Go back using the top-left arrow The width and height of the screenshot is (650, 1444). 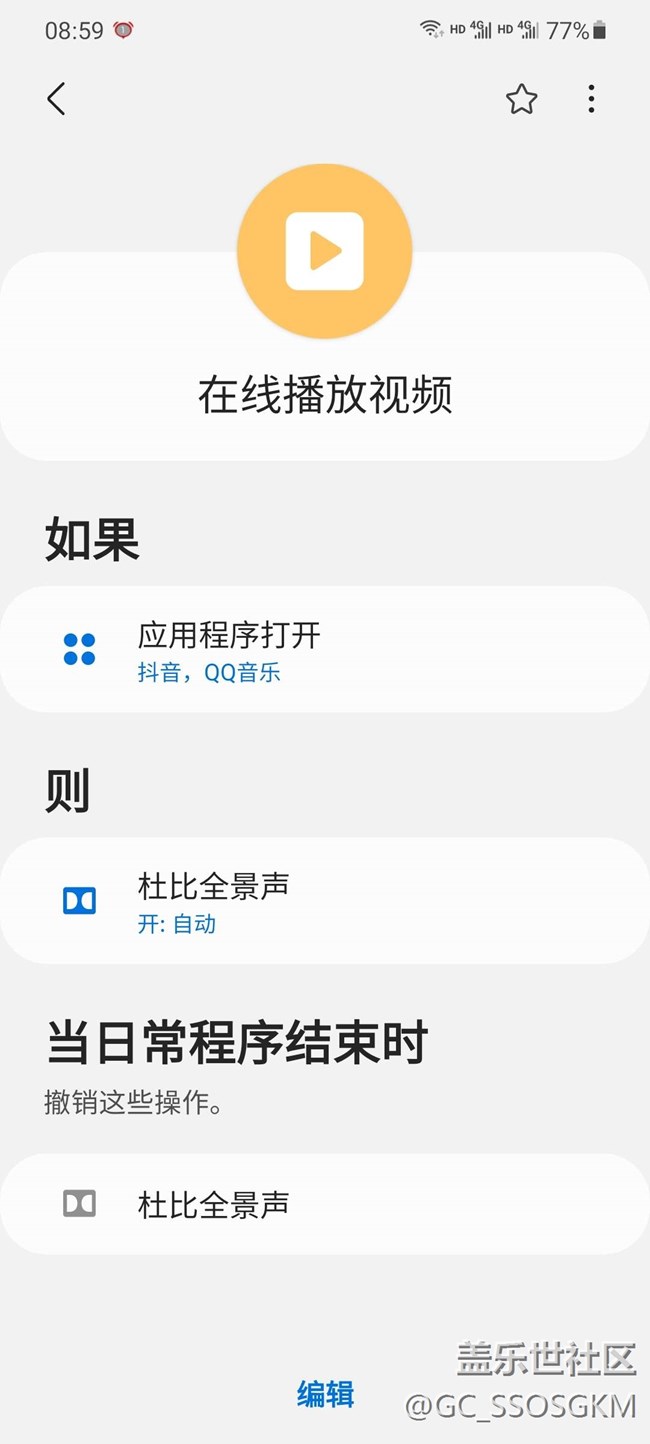pyautogui.click(x=56, y=99)
